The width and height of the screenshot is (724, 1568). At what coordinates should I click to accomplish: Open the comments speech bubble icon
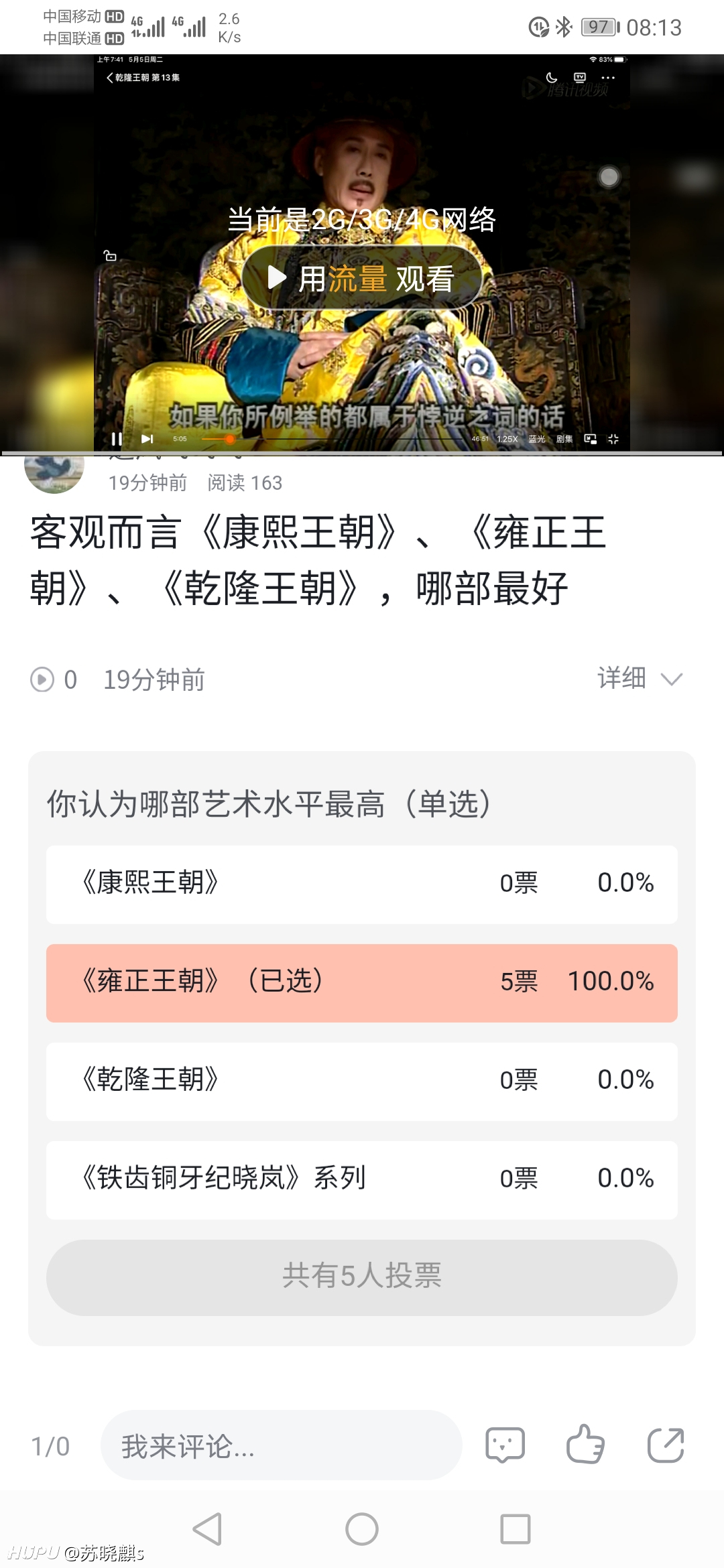[505, 1445]
